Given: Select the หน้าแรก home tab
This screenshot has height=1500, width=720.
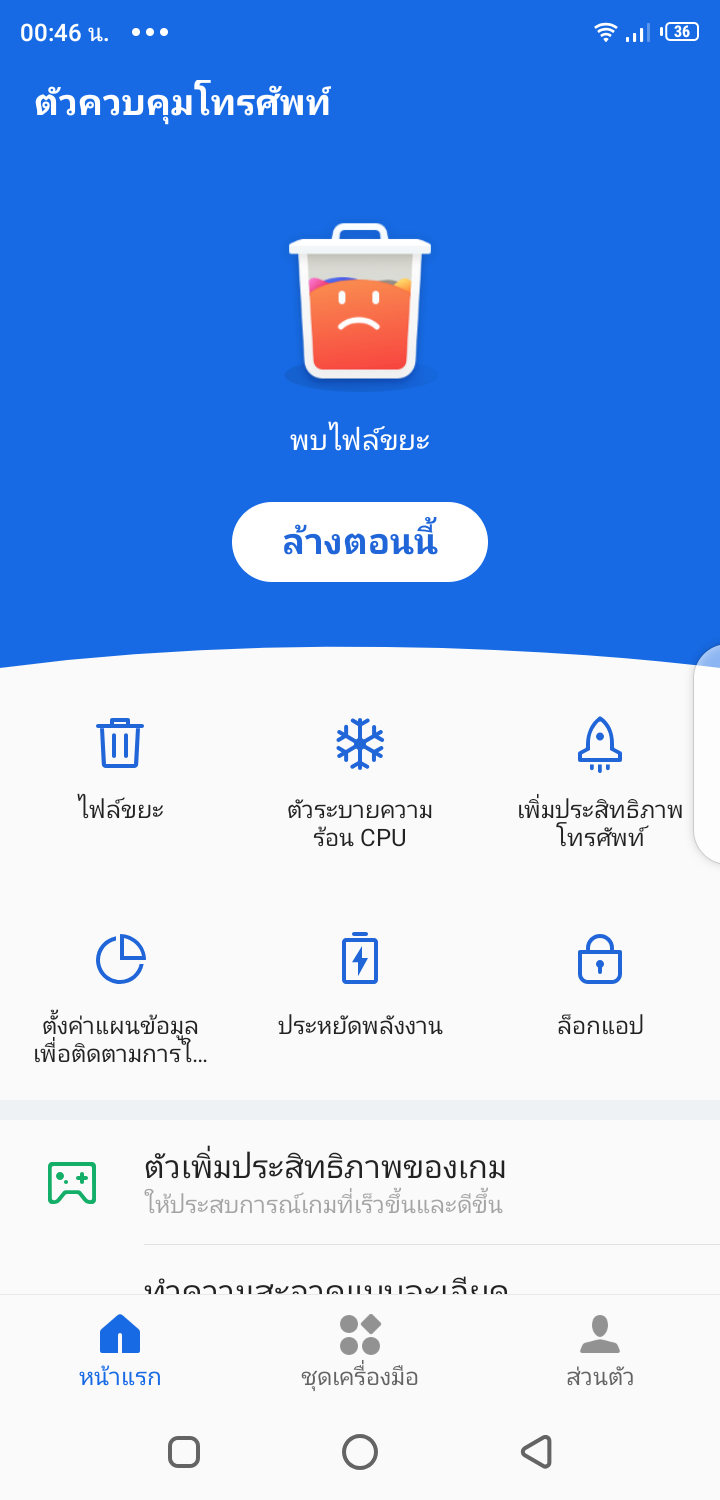Looking at the screenshot, I should pyautogui.click(x=120, y=1352).
